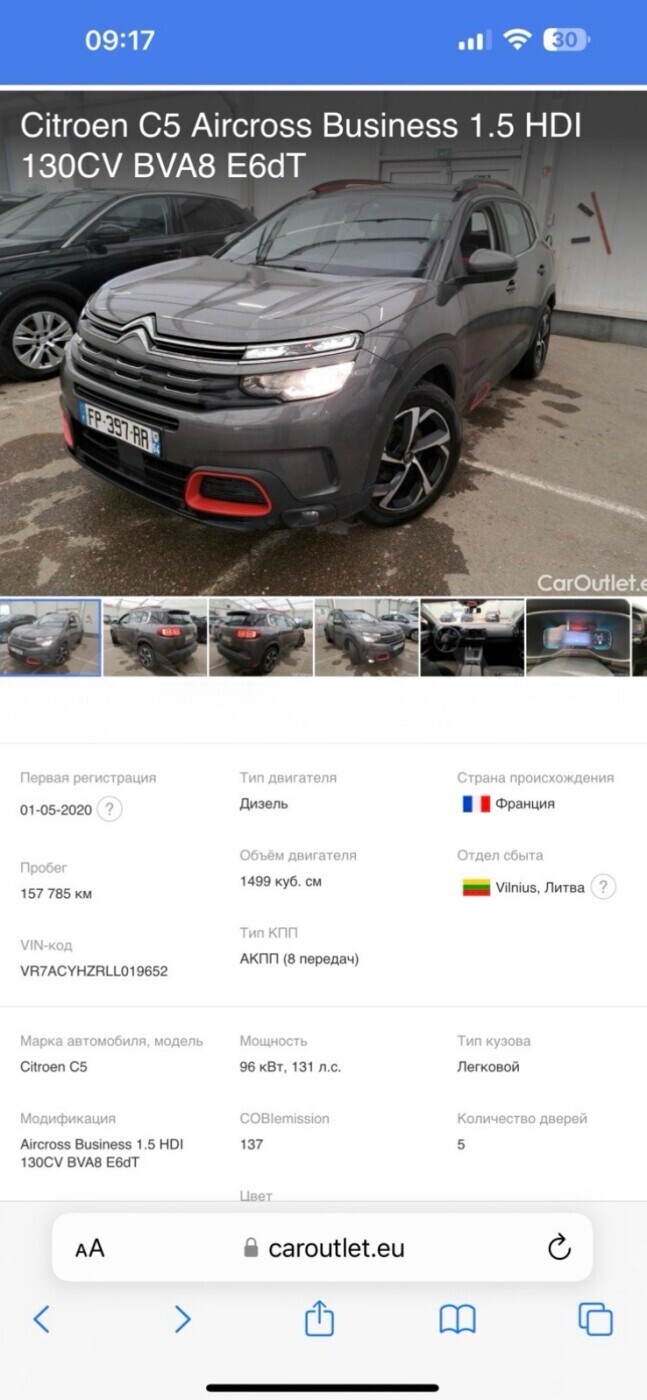Open the dashboard cluster photo thumbnail
This screenshot has height=1400, width=647.
(x=578, y=637)
